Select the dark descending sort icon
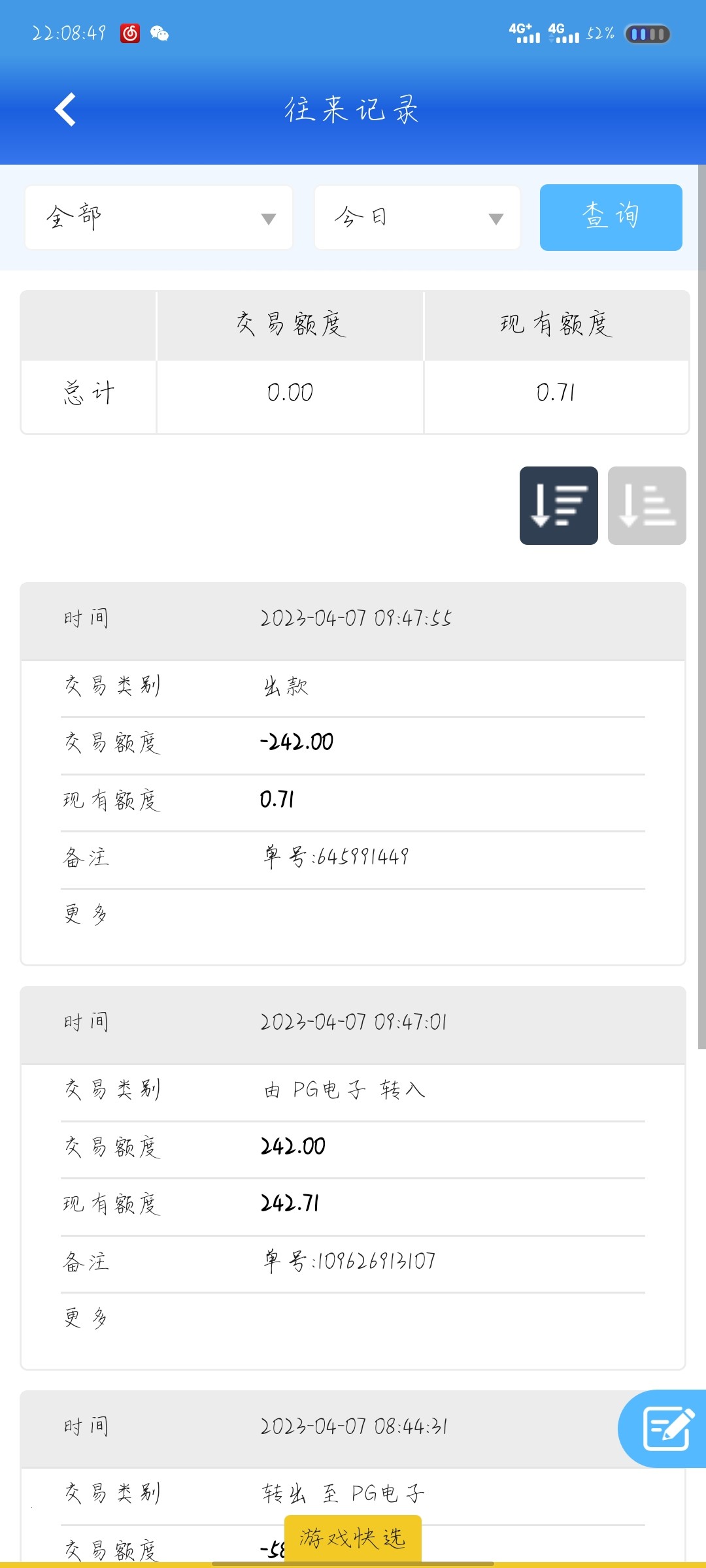 (x=558, y=506)
